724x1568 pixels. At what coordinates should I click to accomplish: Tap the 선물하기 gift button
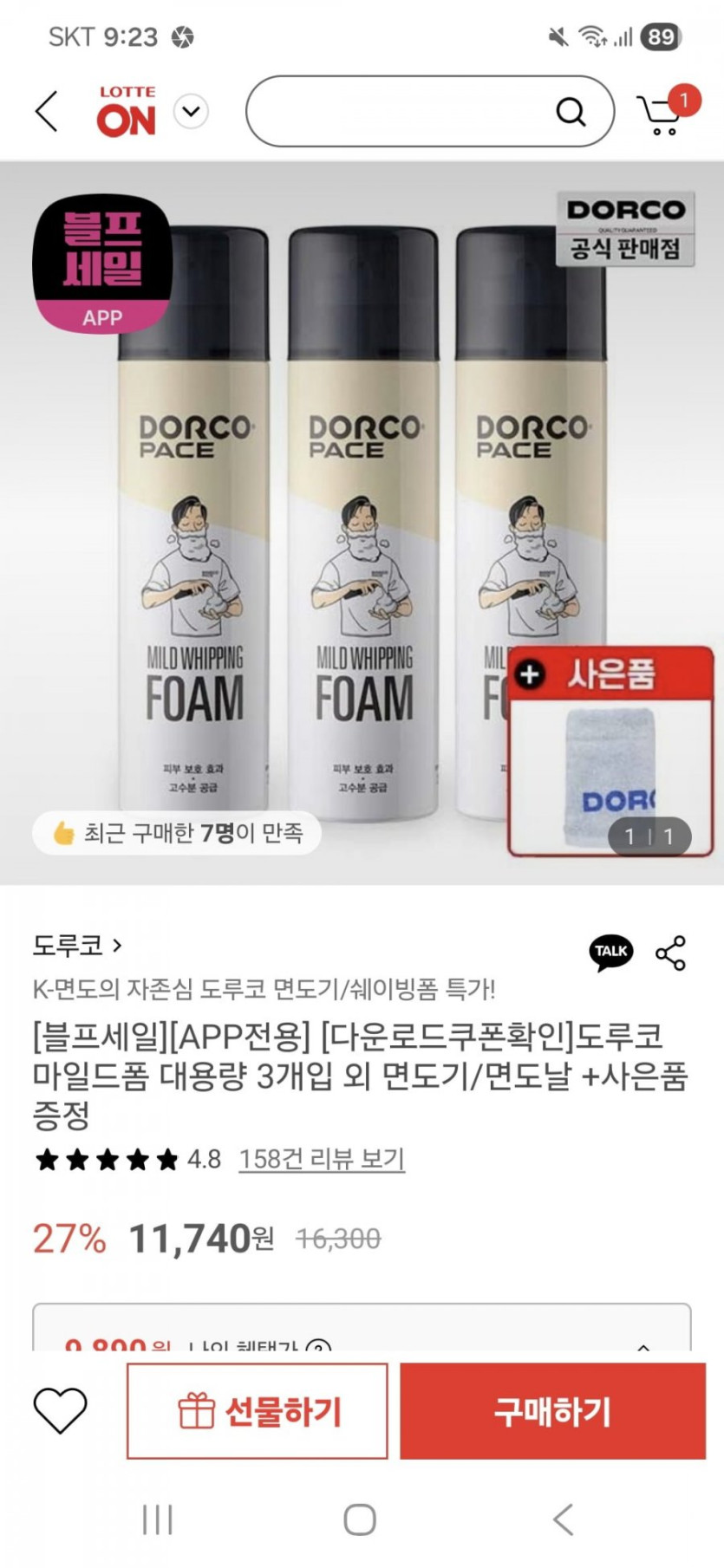[x=258, y=1410]
